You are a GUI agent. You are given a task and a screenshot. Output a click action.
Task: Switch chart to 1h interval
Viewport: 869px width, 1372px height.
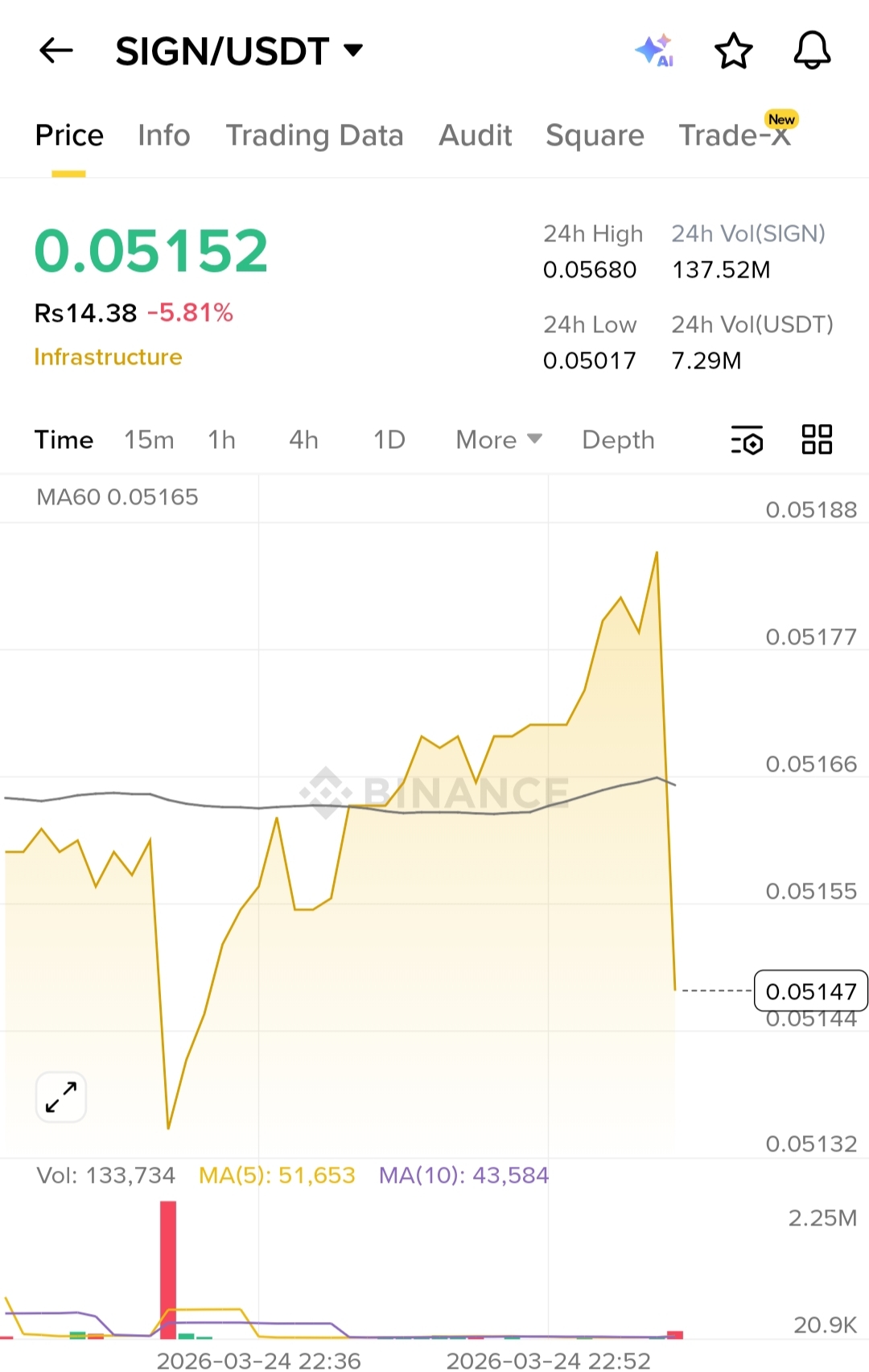tap(221, 440)
